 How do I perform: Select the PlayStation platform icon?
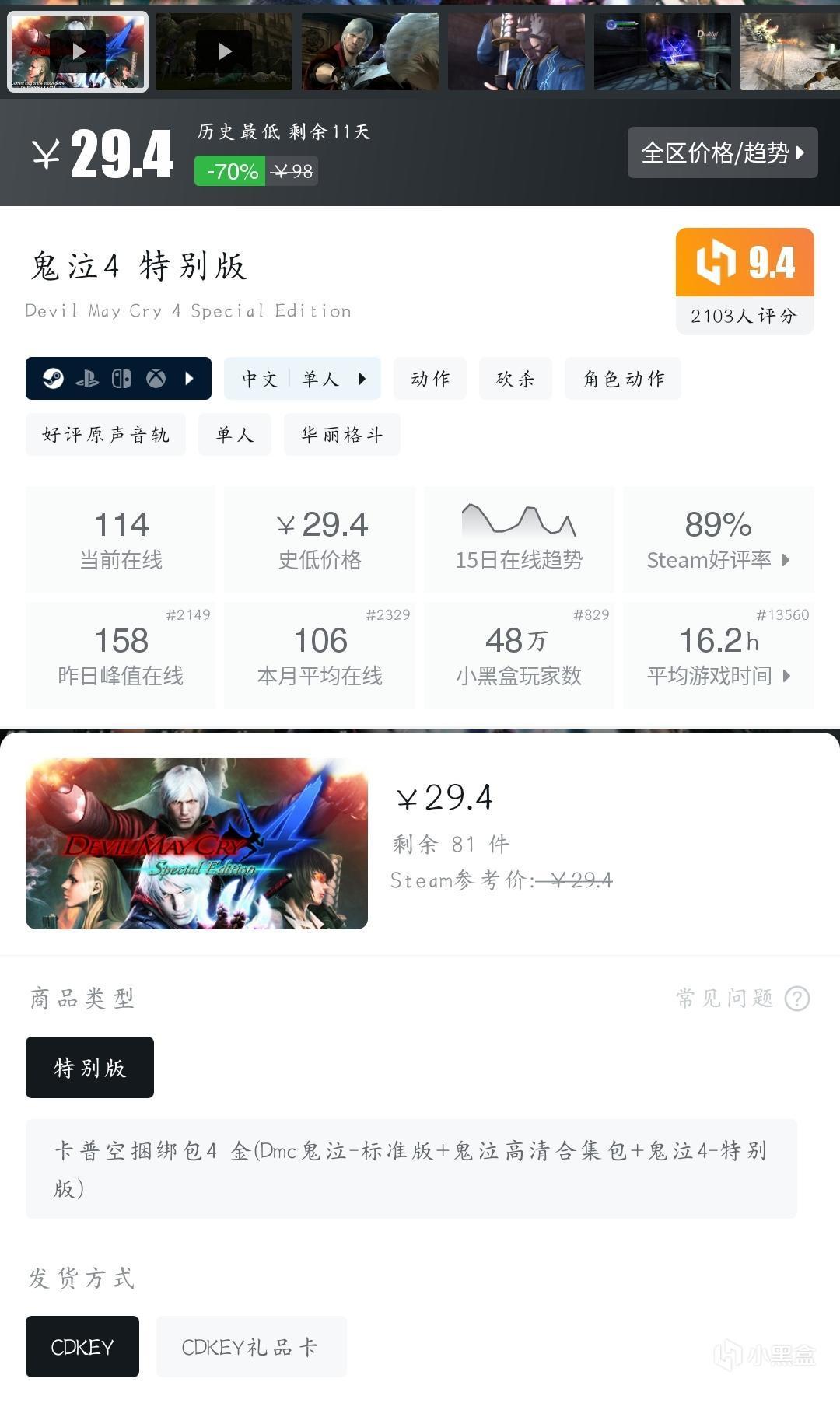pos(89,379)
